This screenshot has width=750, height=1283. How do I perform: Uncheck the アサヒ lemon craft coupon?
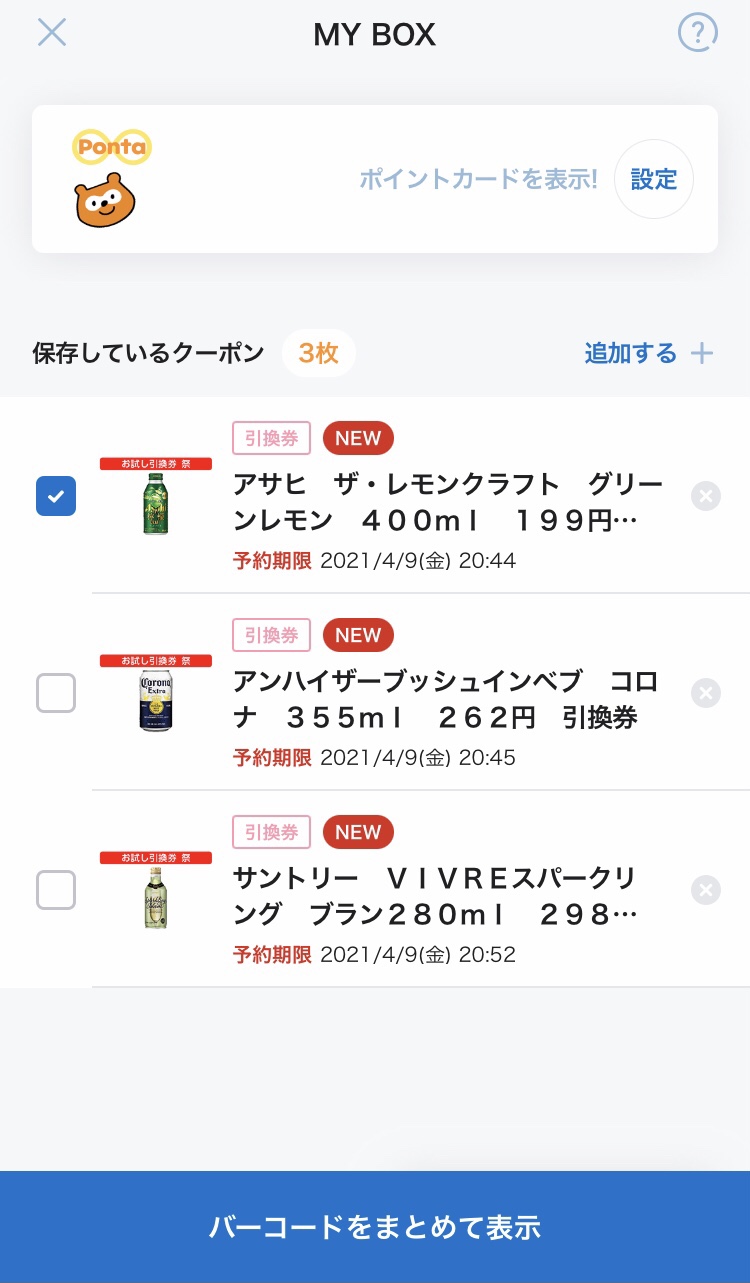(x=55, y=496)
